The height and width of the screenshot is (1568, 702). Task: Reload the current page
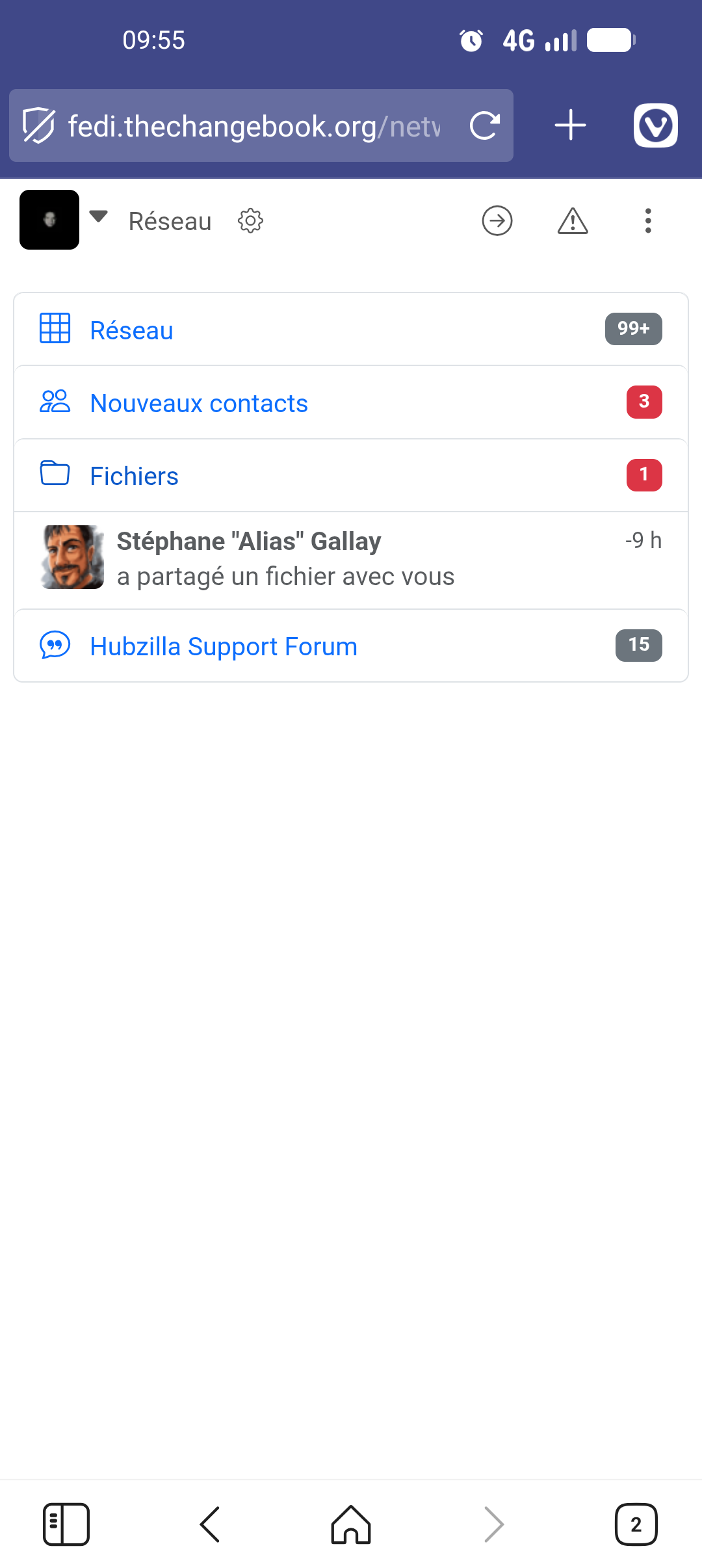click(485, 126)
